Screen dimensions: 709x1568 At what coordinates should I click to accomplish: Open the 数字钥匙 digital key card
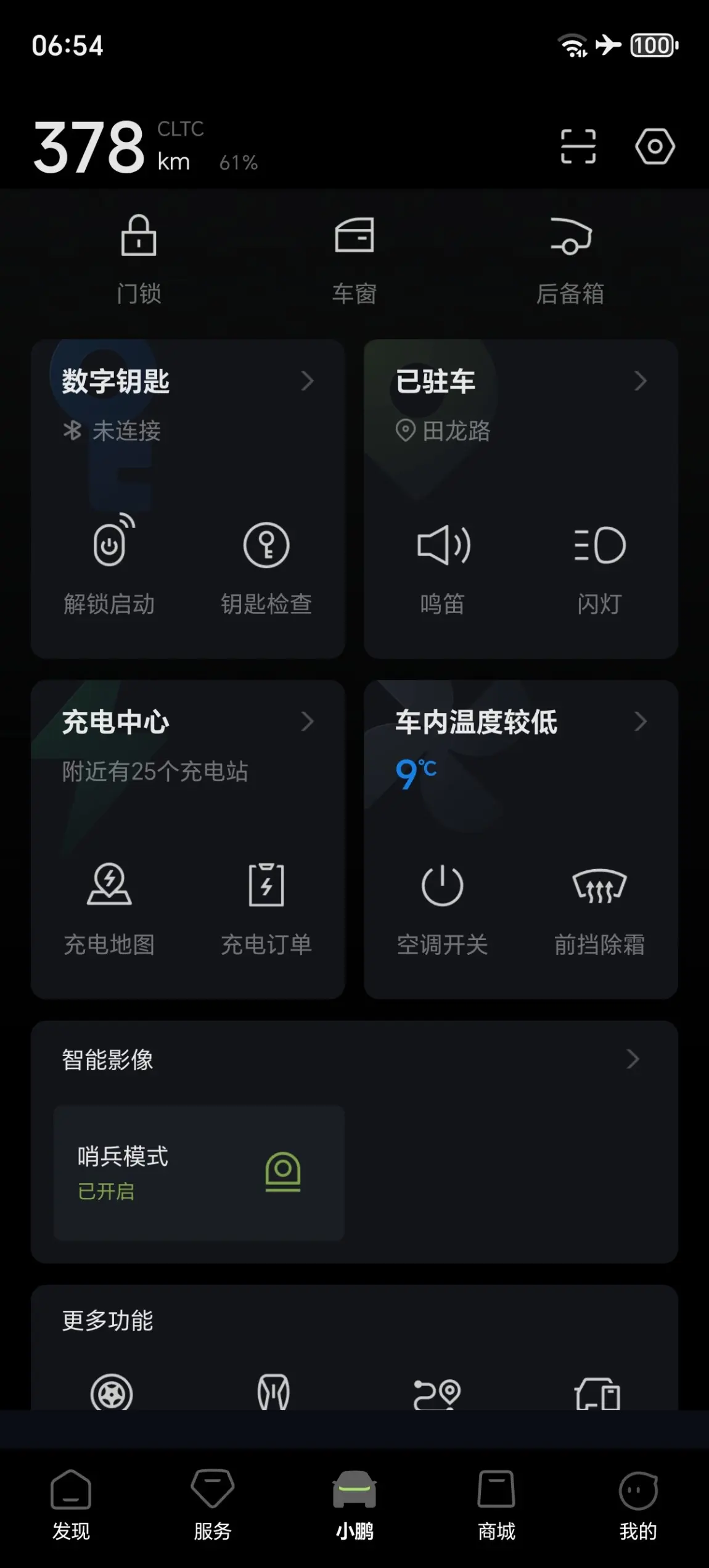pyautogui.click(x=188, y=381)
